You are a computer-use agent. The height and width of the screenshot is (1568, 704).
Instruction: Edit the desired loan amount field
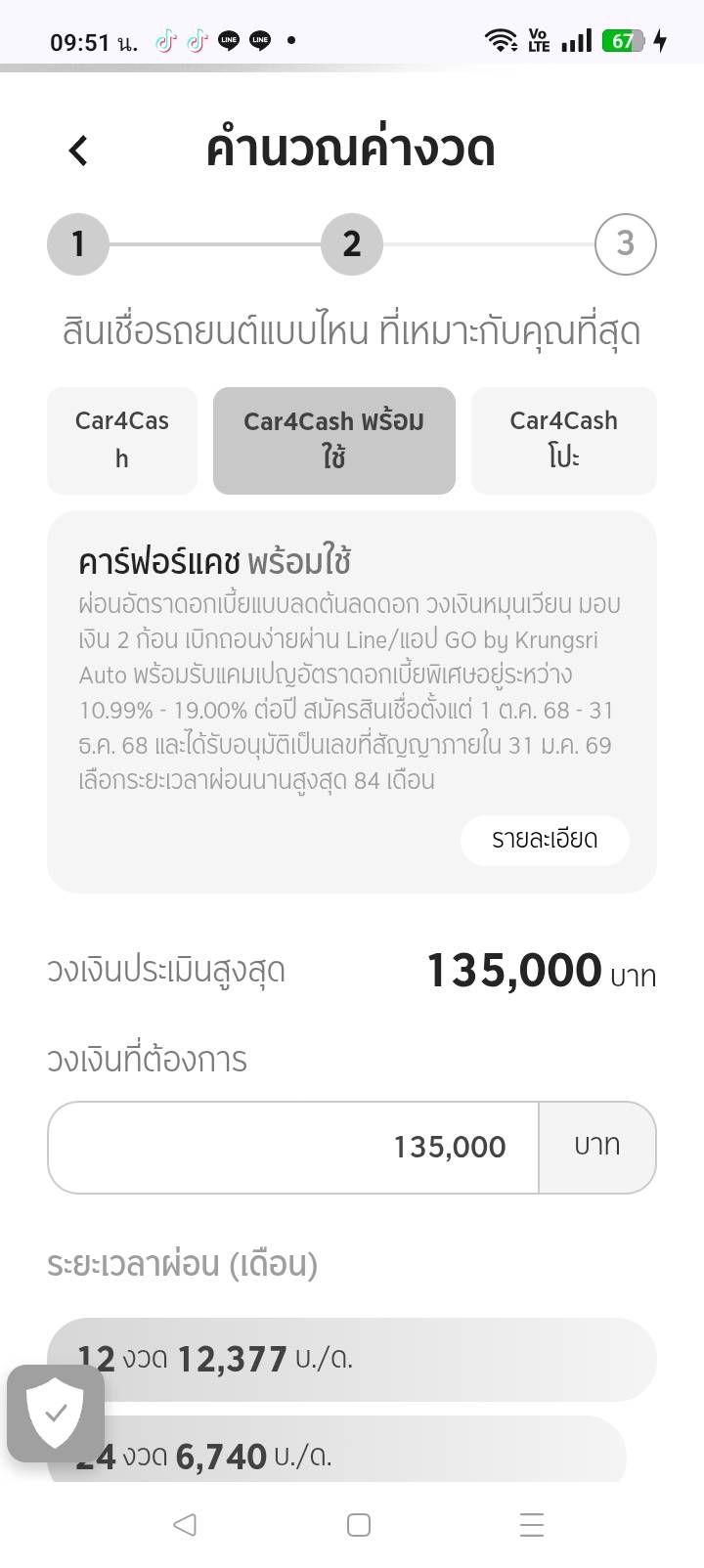[293, 1147]
